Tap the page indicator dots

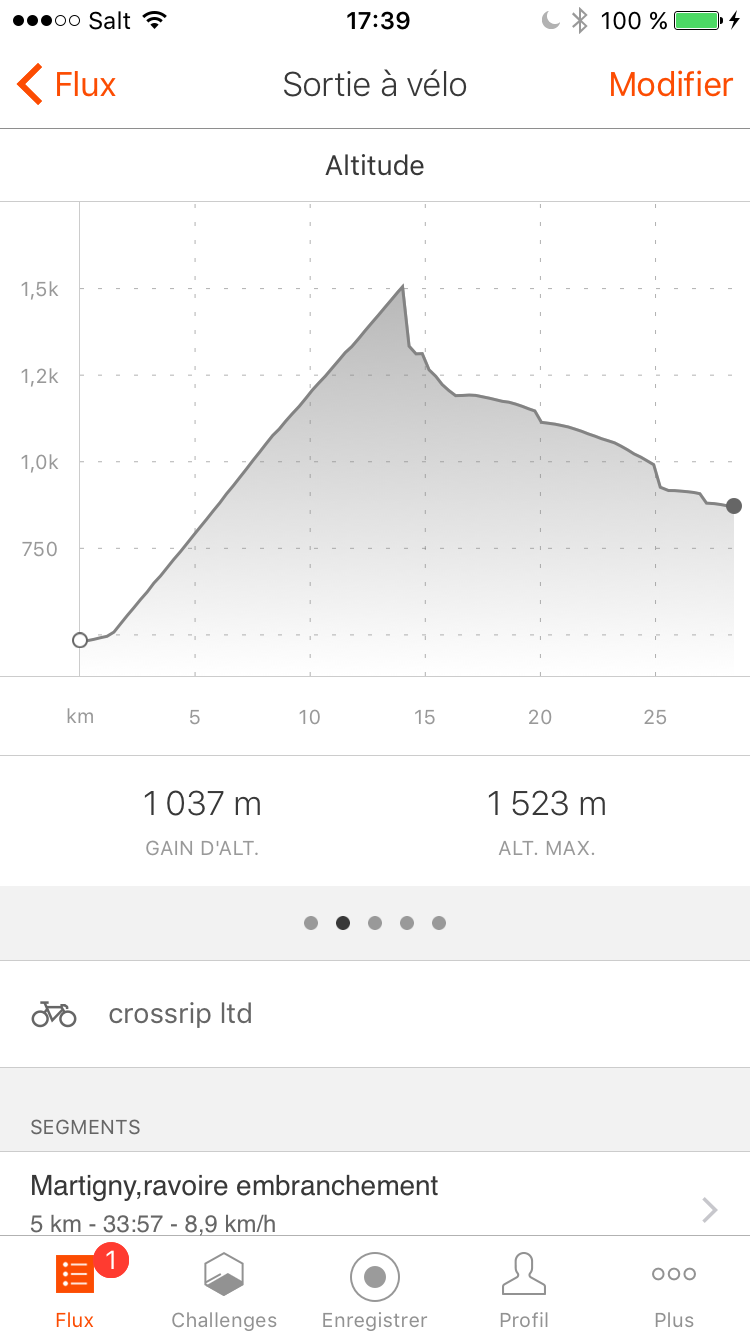tap(375, 923)
